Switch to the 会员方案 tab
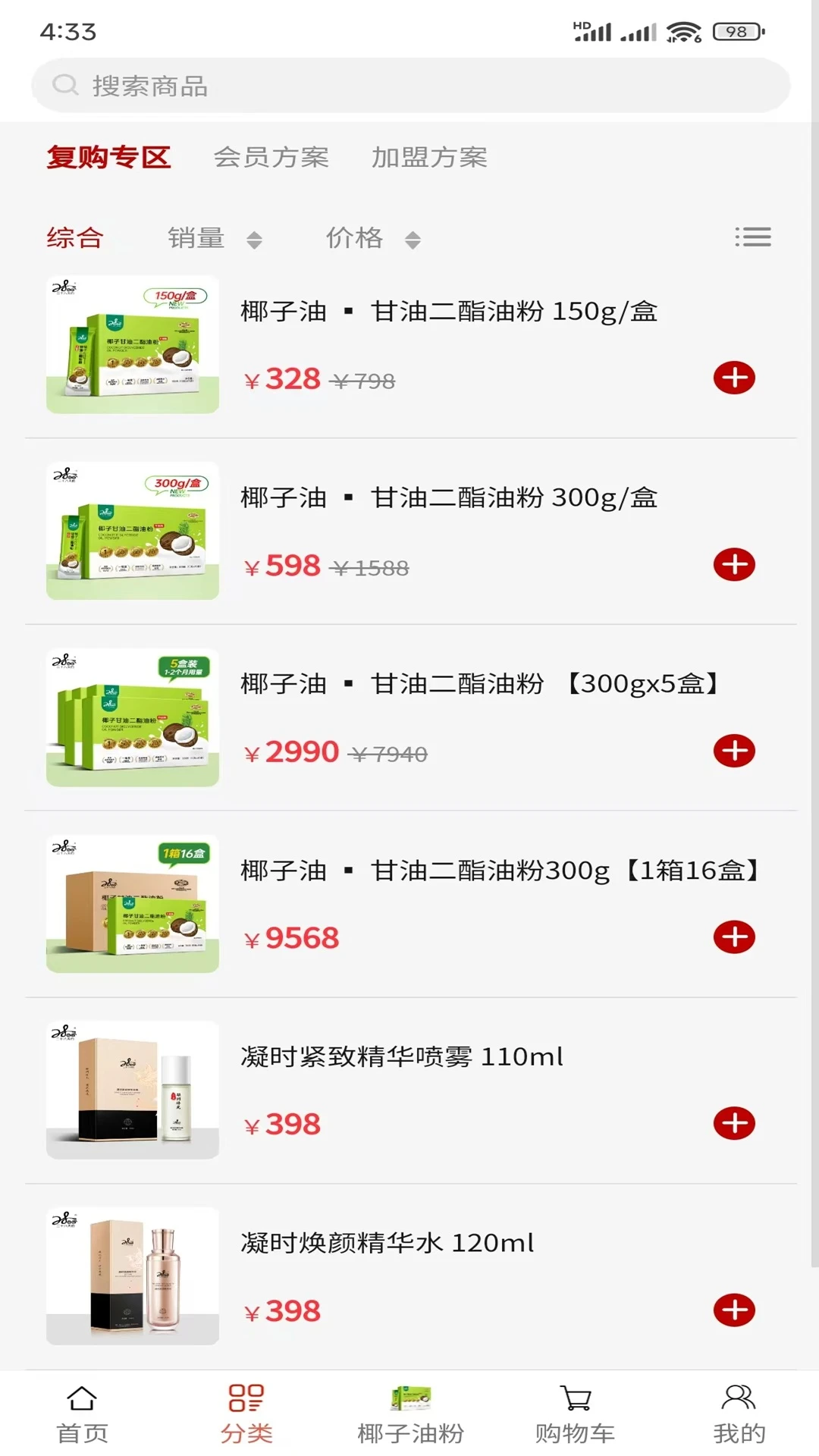Screen dimensions: 819x1456 272,157
